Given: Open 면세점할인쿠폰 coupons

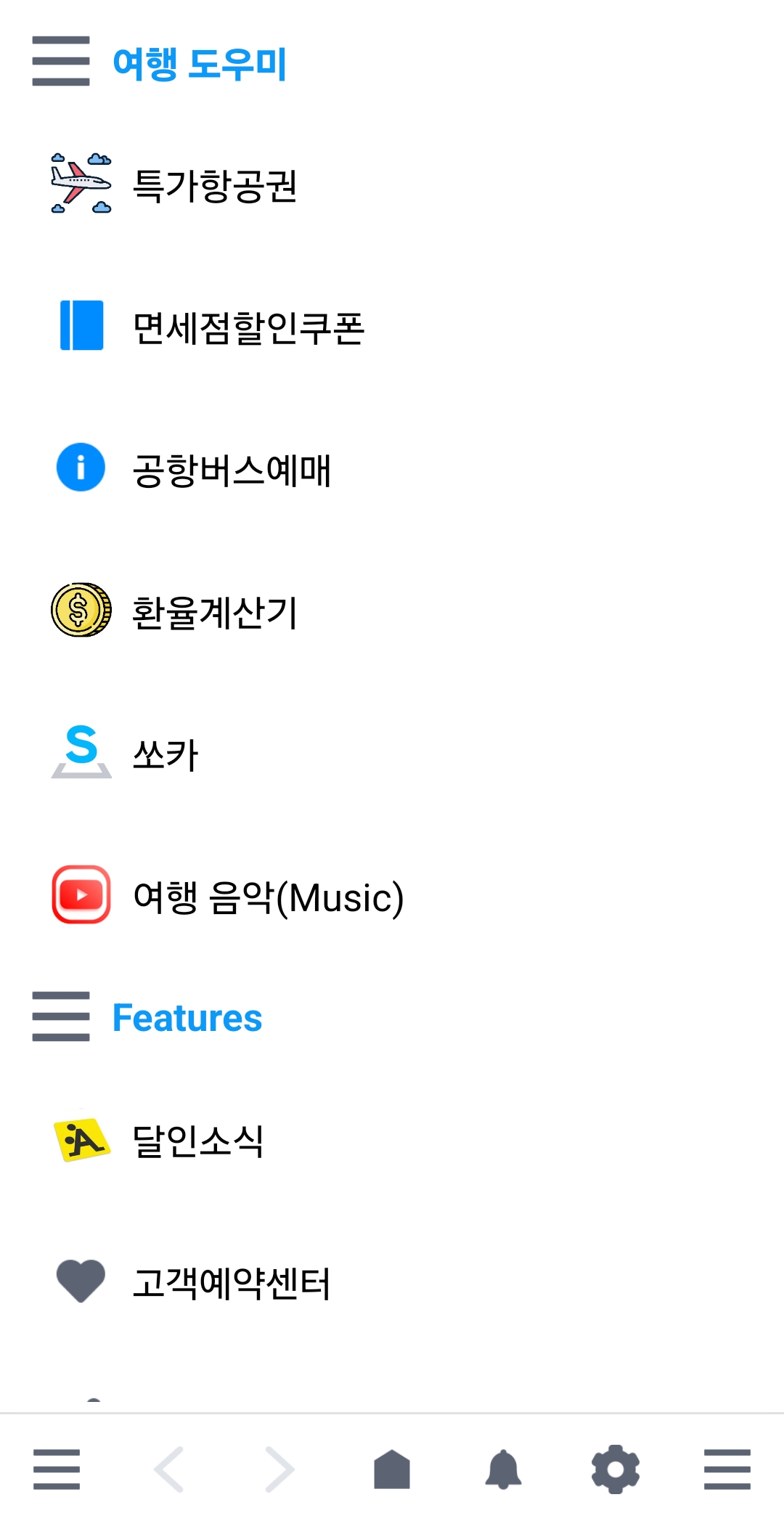Looking at the screenshot, I should pyautogui.click(x=247, y=327).
